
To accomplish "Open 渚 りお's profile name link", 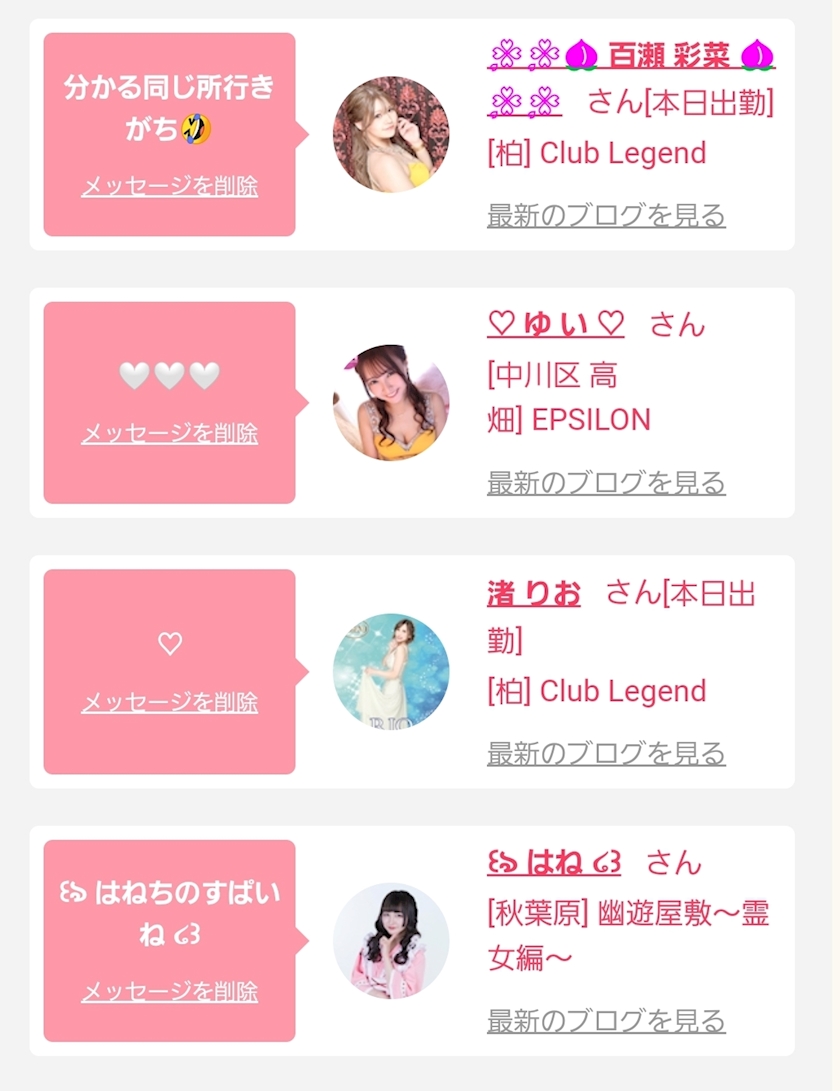I will click(x=534, y=594).
